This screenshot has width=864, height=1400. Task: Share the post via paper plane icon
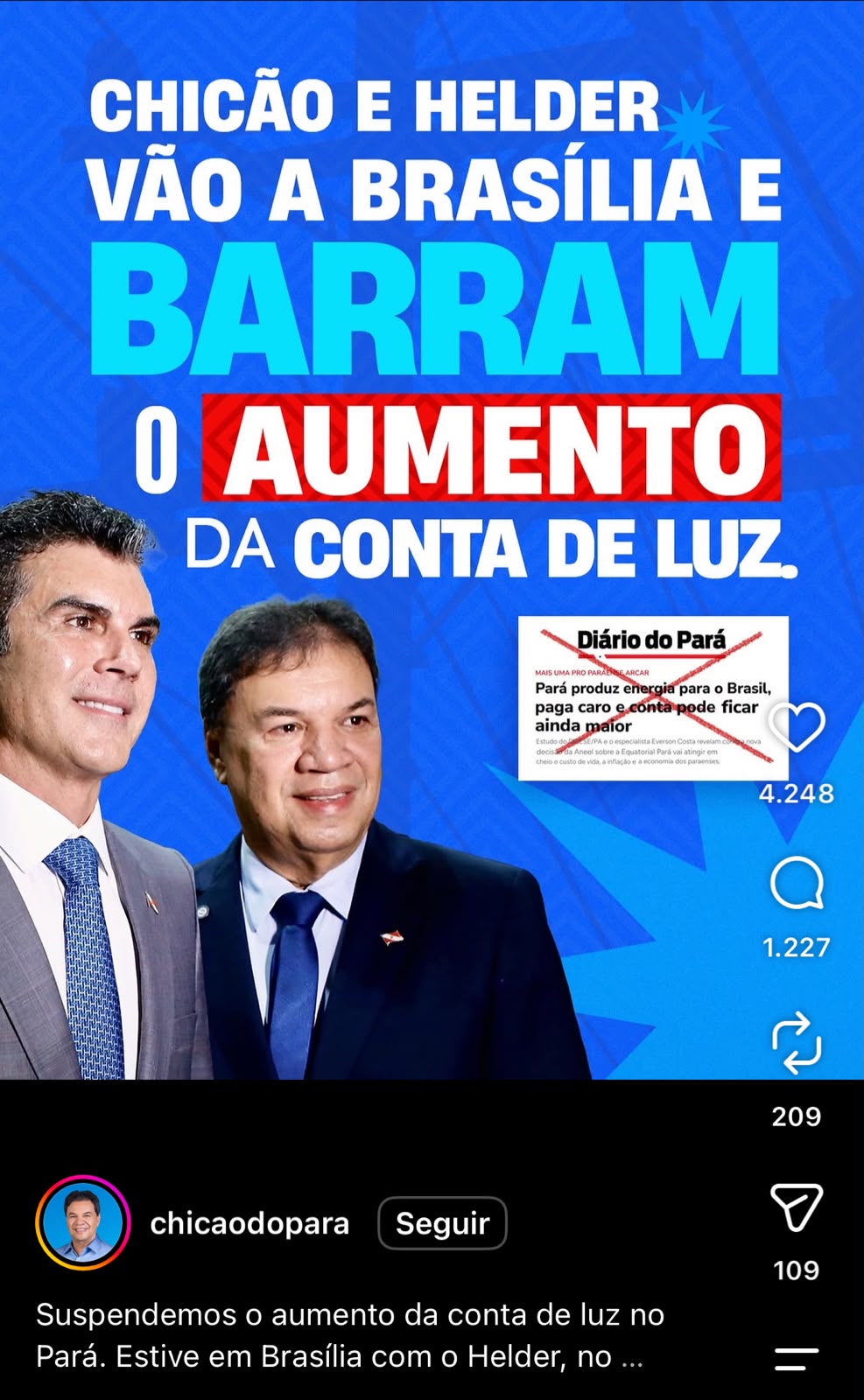pos(797,1207)
